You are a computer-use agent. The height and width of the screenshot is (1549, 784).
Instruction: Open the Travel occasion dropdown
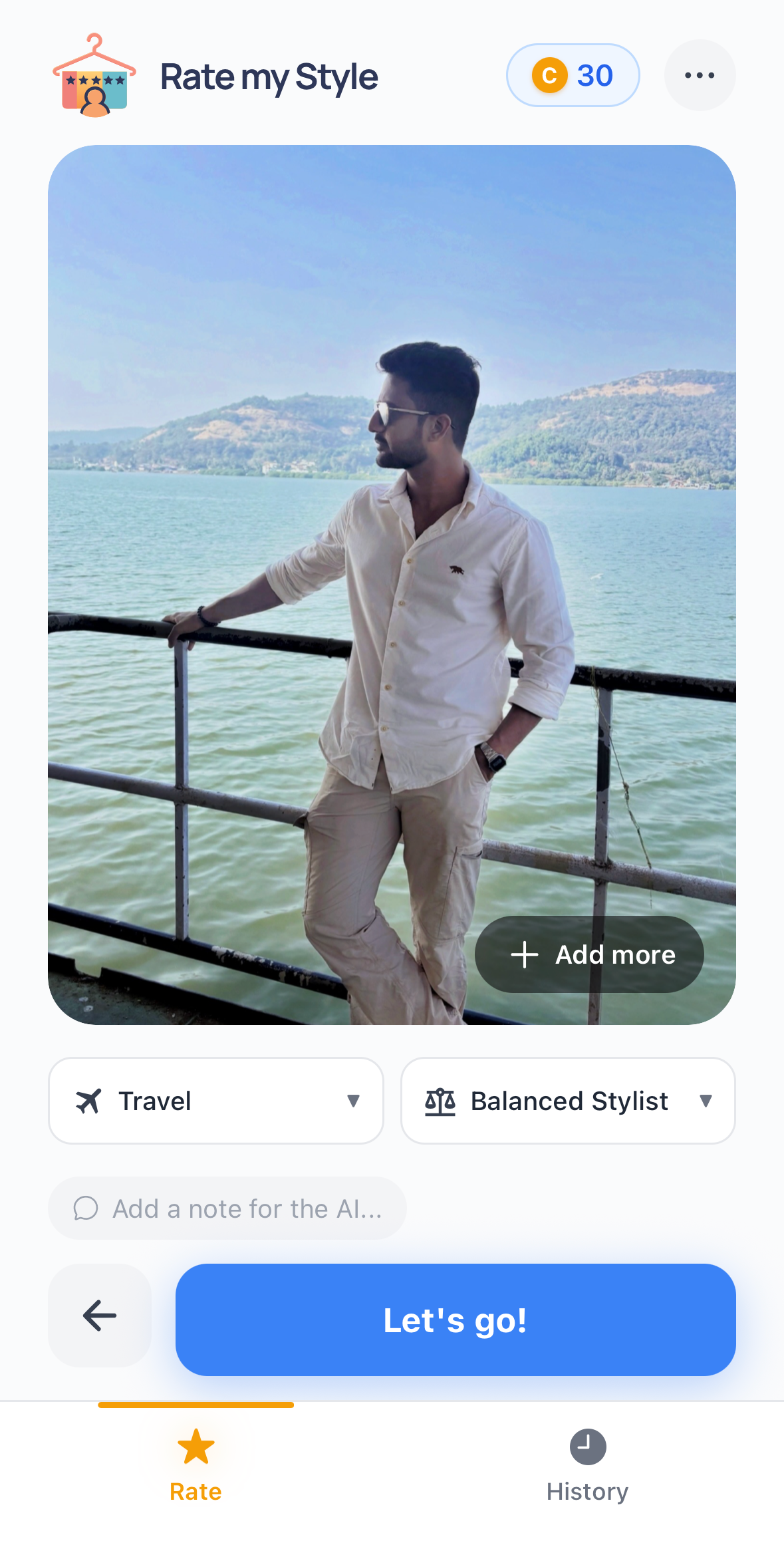(x=216, y=1100)
